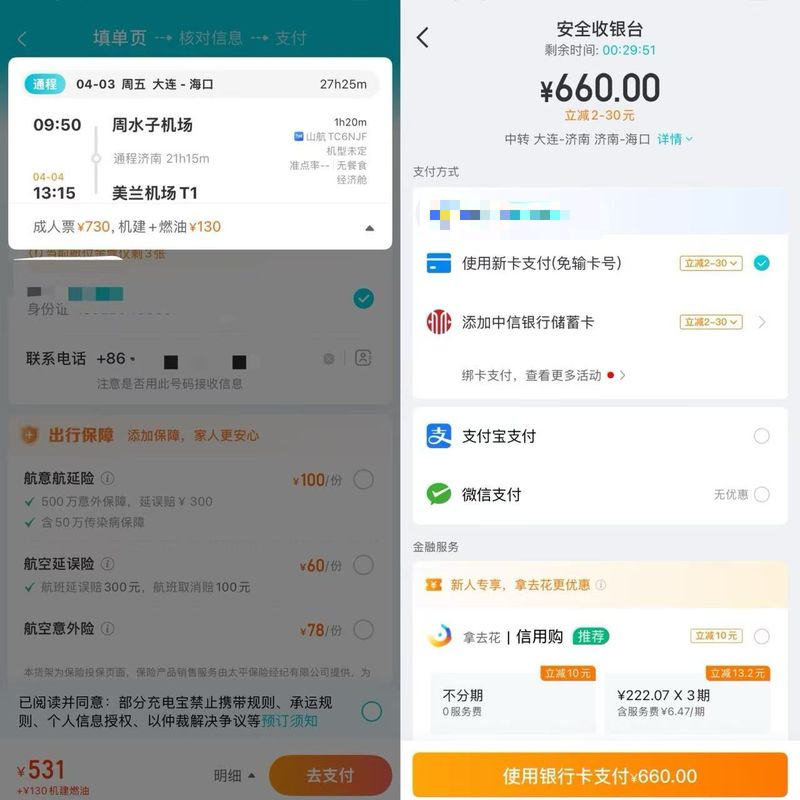The image size is (800, 800).
Task: Add the ¥100 flight delay insurance
Action: pyautogui.click(x=363, y=479)
